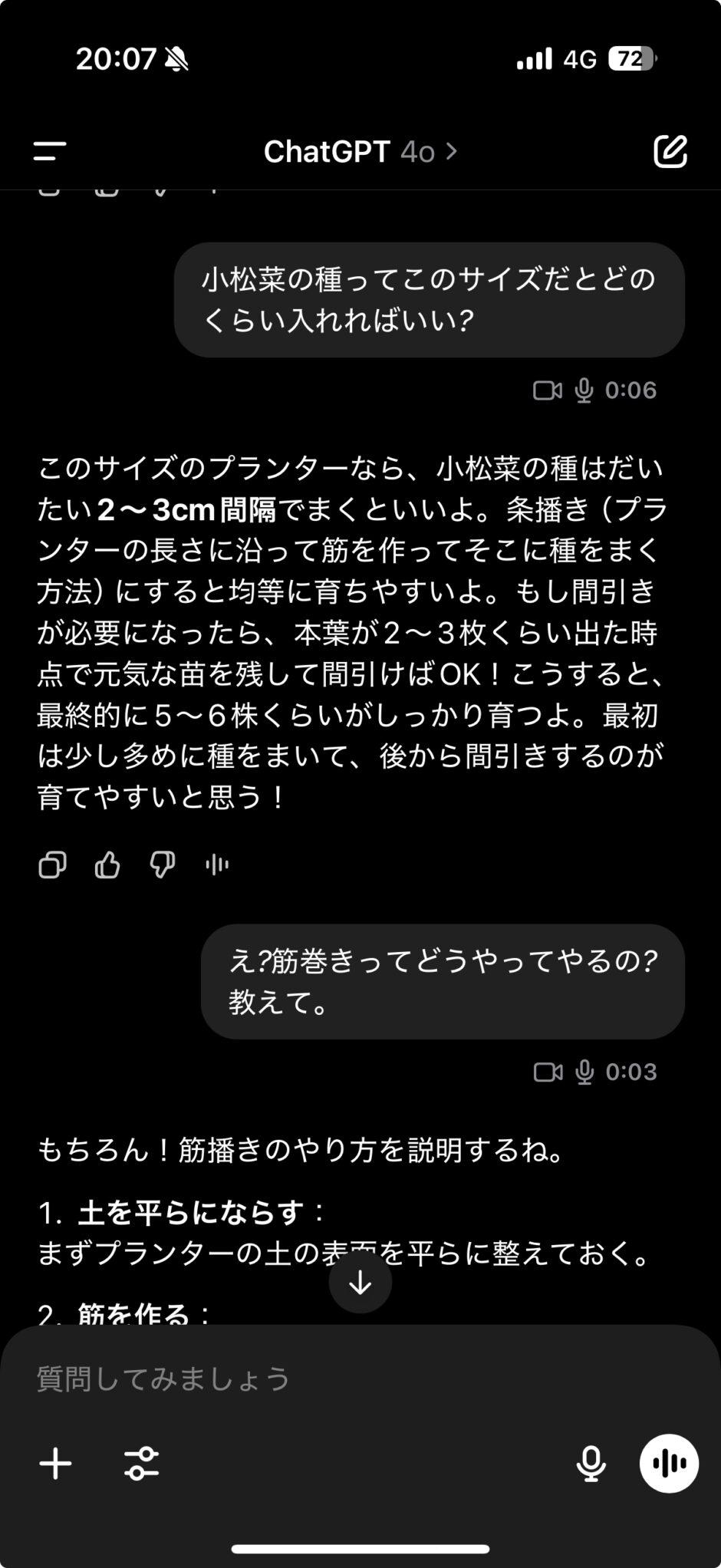Start a new chat with the compose icon
The height and width of the screenshot is (1568, 721).
670,151
